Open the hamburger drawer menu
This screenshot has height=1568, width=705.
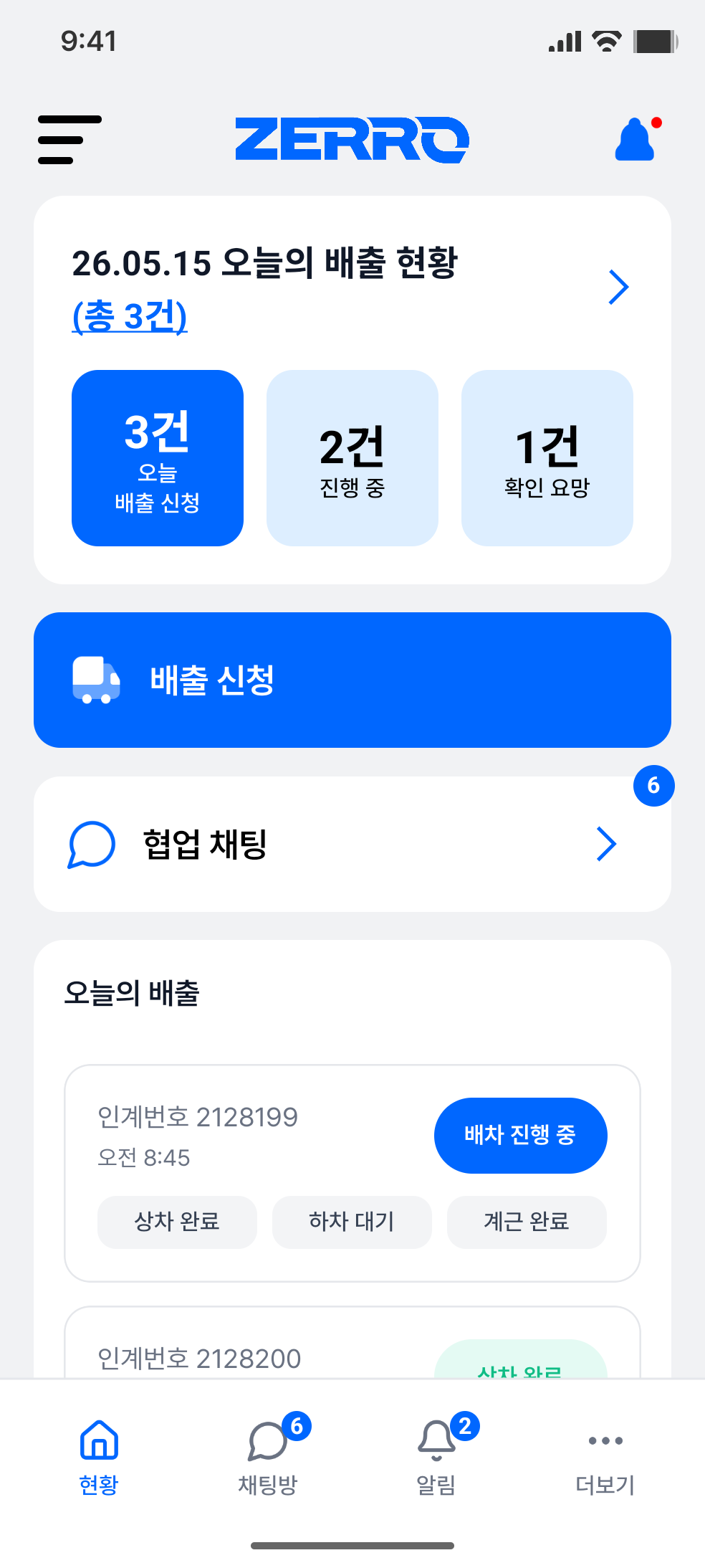69,140
